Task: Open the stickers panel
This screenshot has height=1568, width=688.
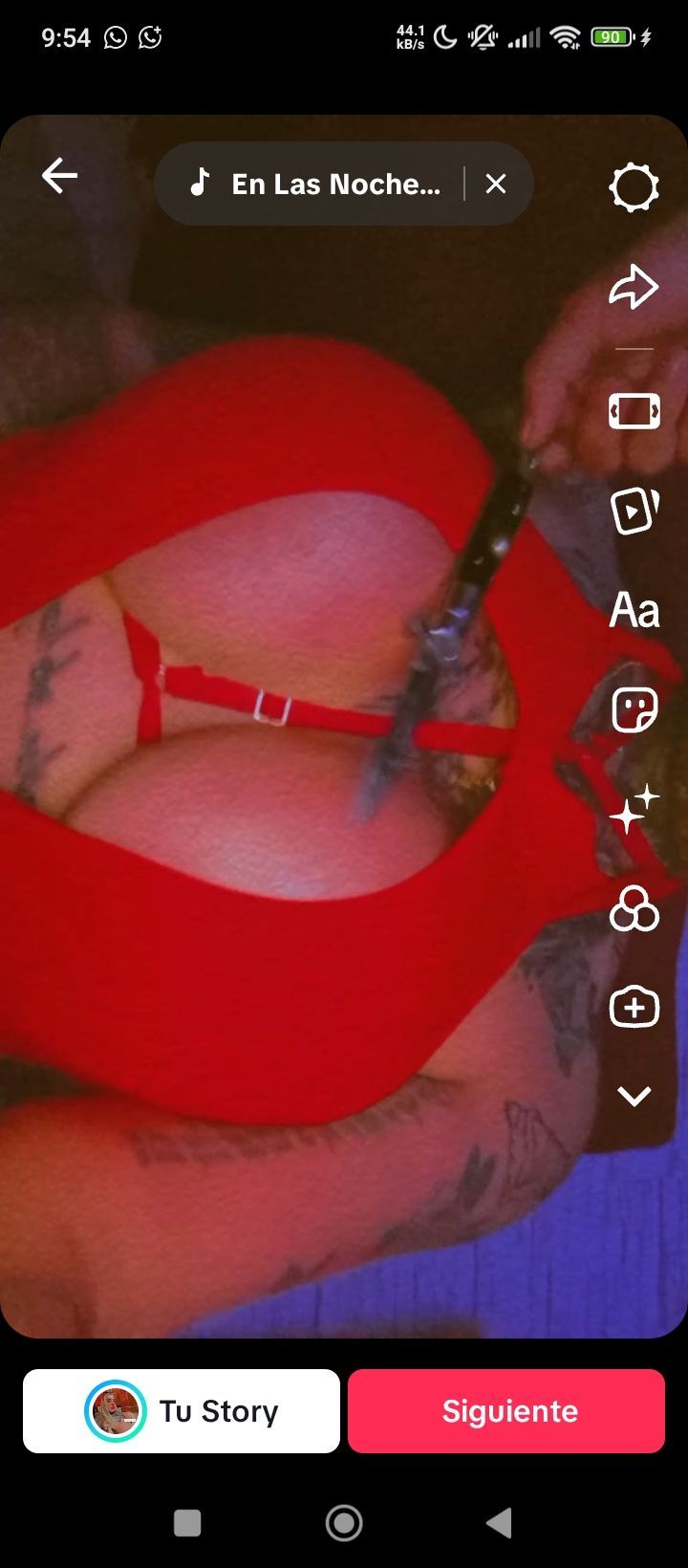Action: click(634, 709)
